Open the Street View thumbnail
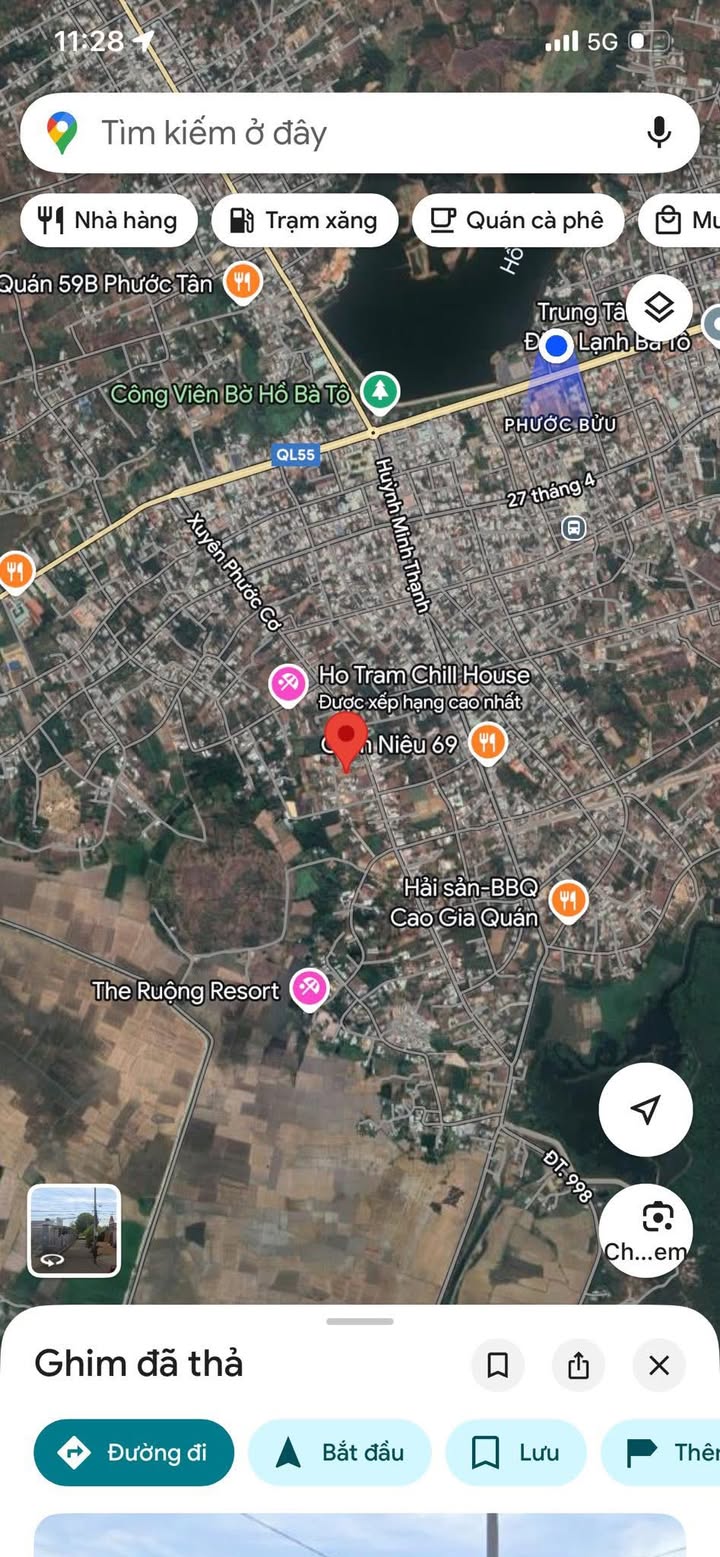The height and width of the screenshot is (1557, 720). [x=74, y=1231]
